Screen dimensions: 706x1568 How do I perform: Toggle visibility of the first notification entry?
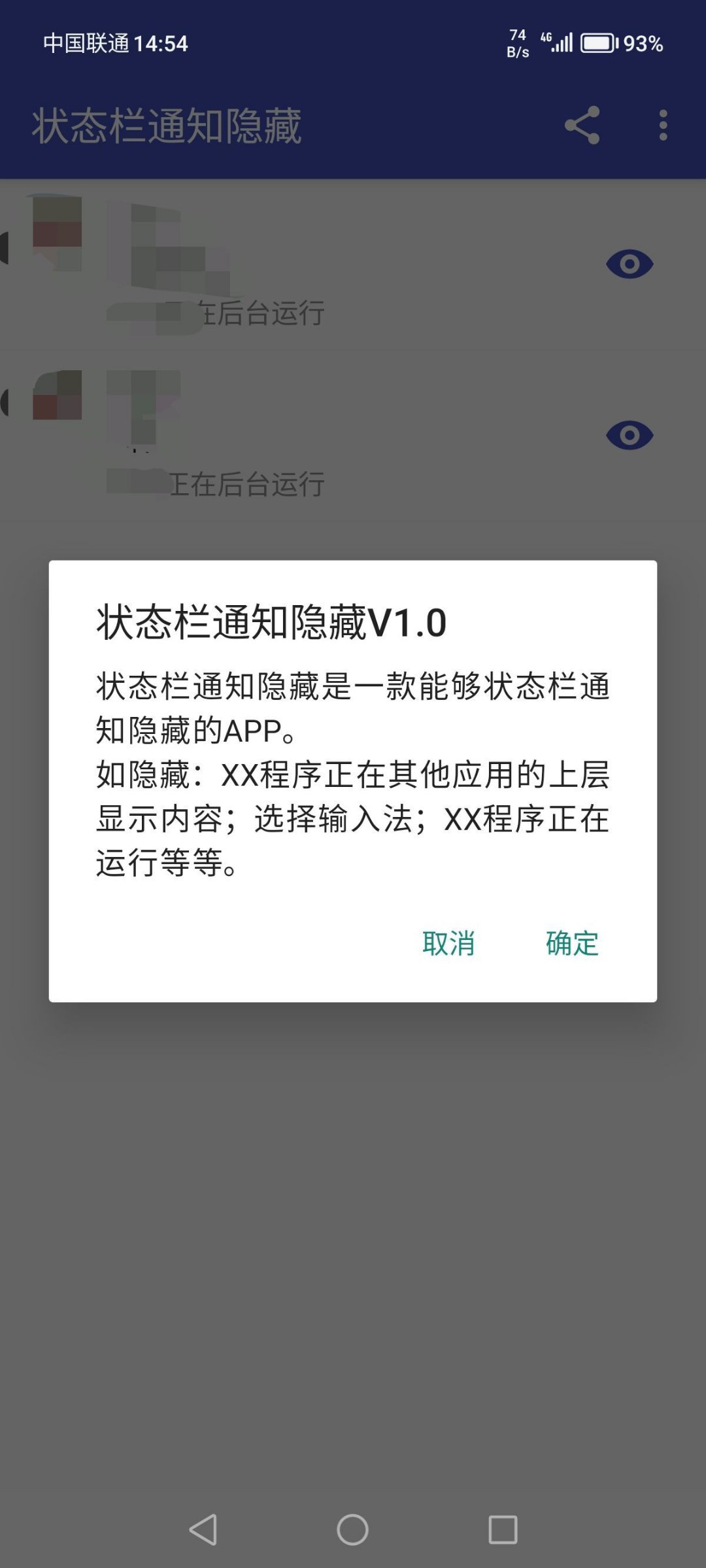pyautogui.click(x=630, y=264)
